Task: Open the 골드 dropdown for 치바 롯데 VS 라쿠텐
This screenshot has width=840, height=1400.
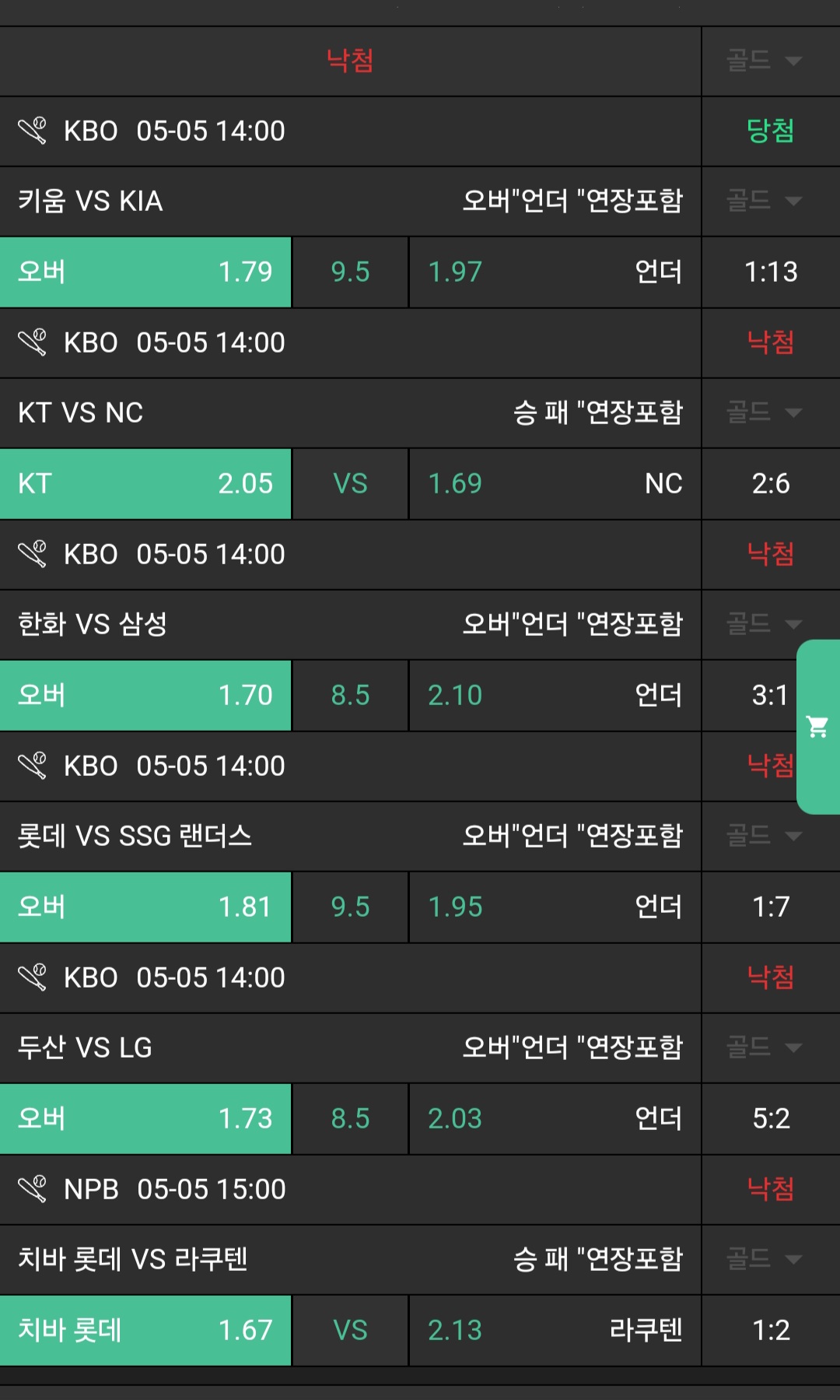Action: (764, 1259)
